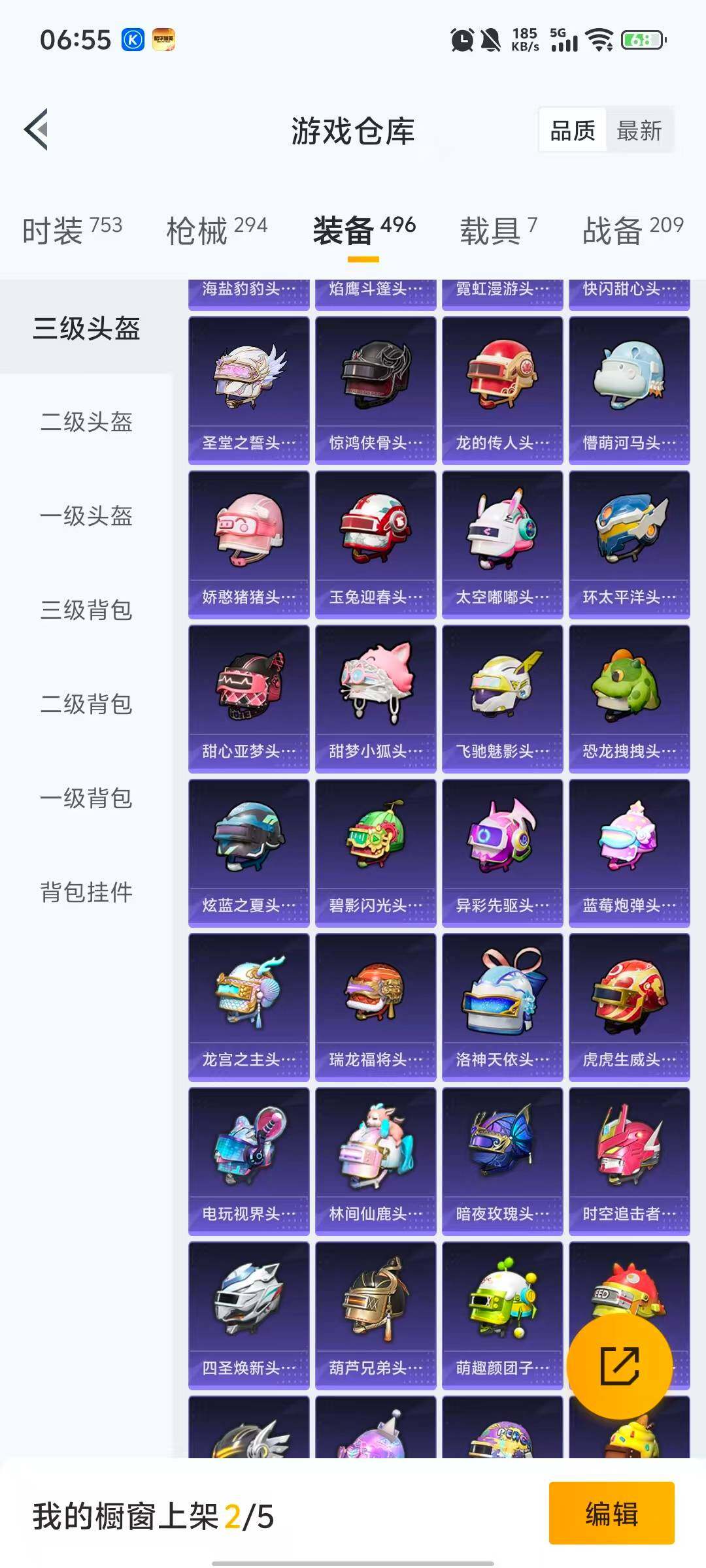The width and height of the screenshot is (706, 1568).
Task: Open the 背包挂件 category list
Action: (x=87, y=891)
